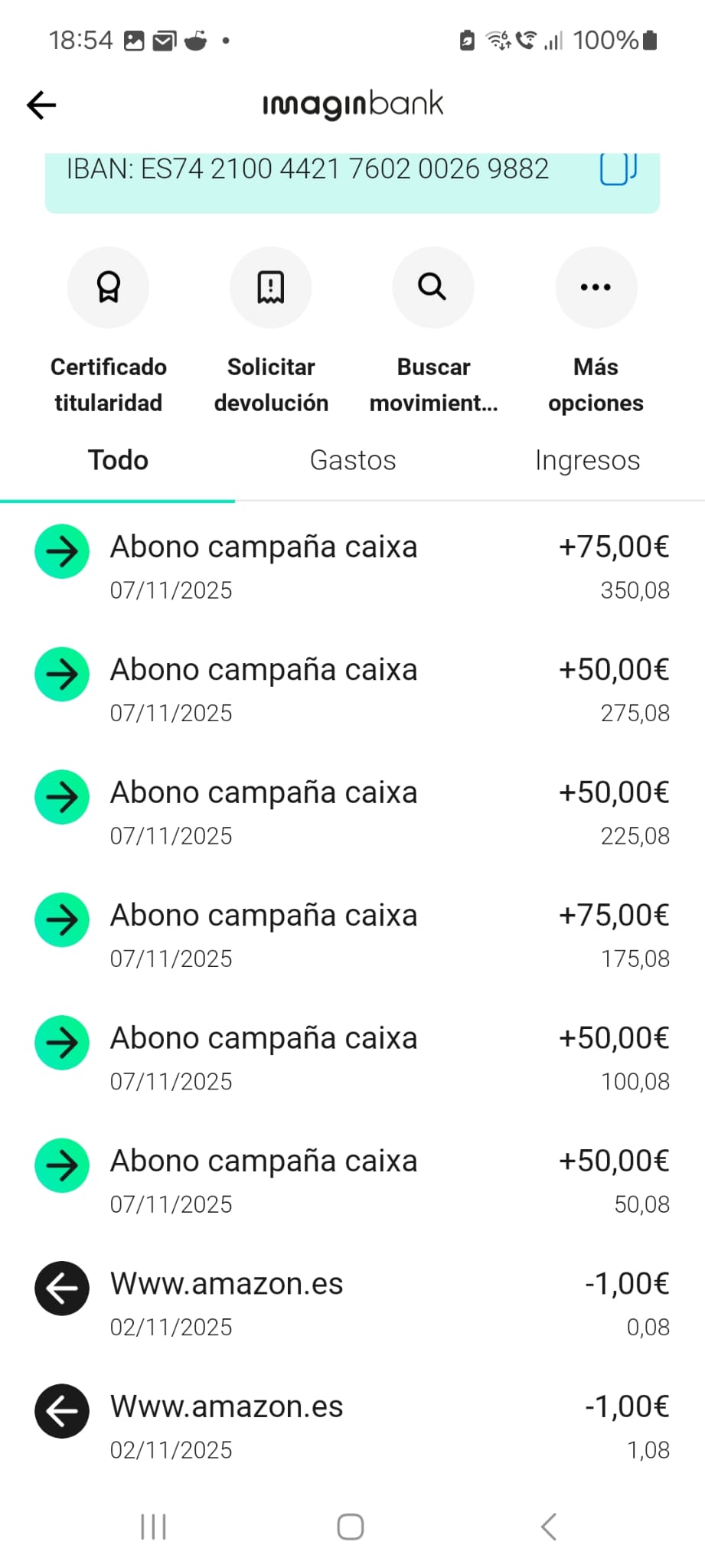The image size is (705, 1568).
Task: Open Certificado titularidad
Action: coord(108,289)
